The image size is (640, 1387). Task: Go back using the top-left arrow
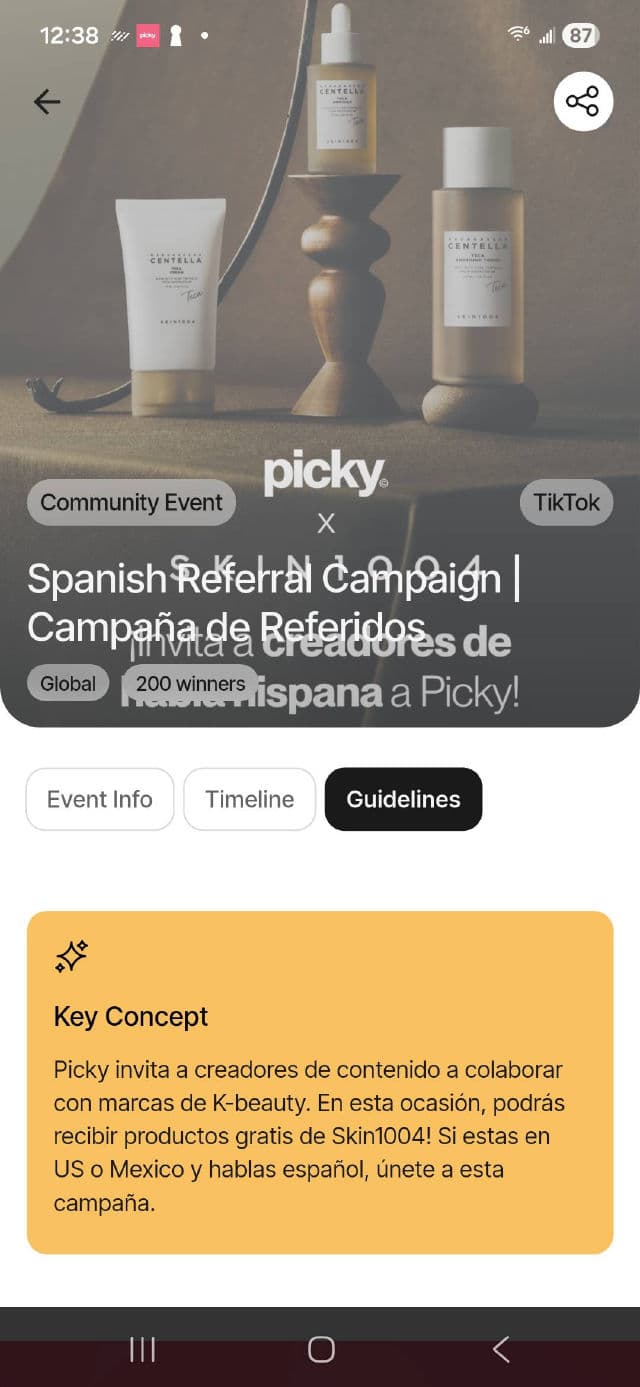[47, 101]
